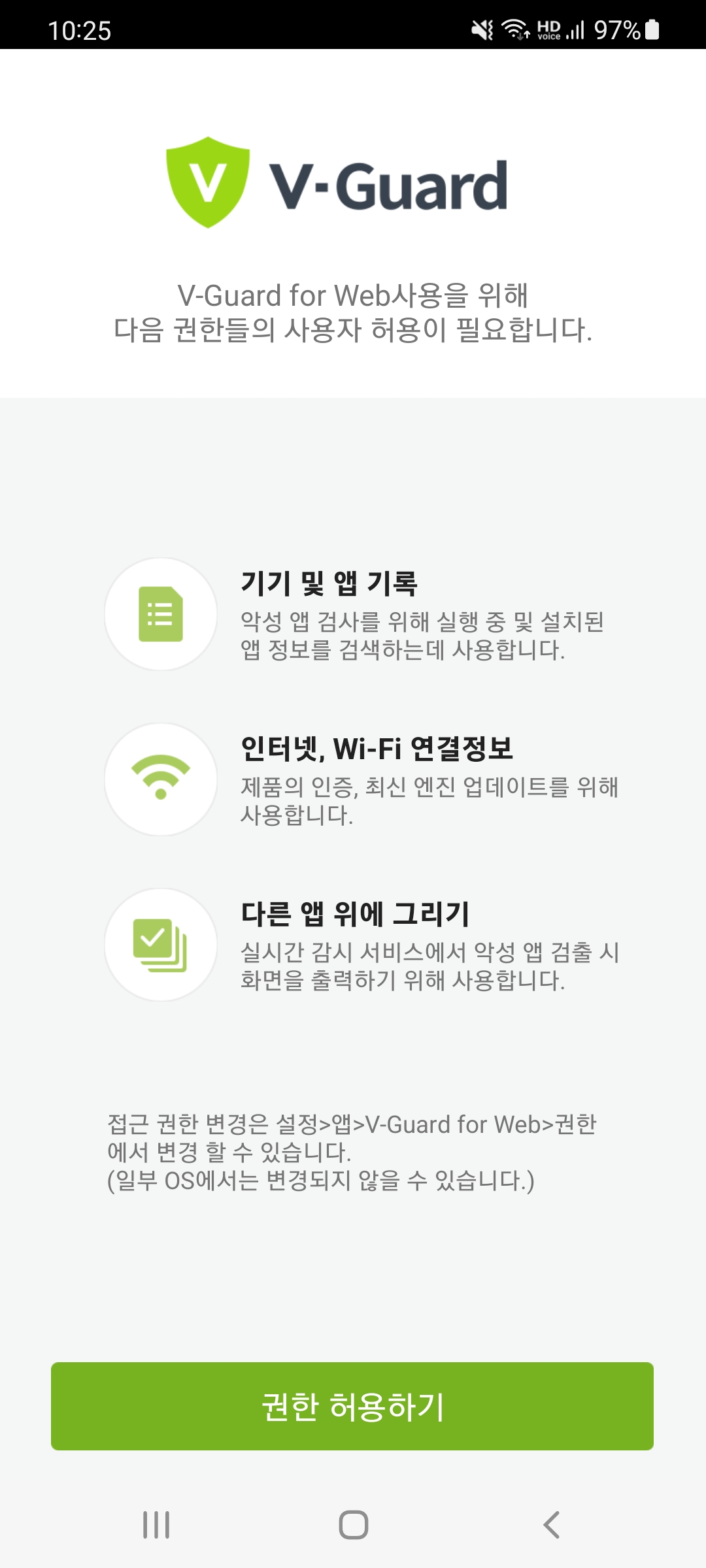
Task: Open the recent apps view
Action: point(156,1525)
